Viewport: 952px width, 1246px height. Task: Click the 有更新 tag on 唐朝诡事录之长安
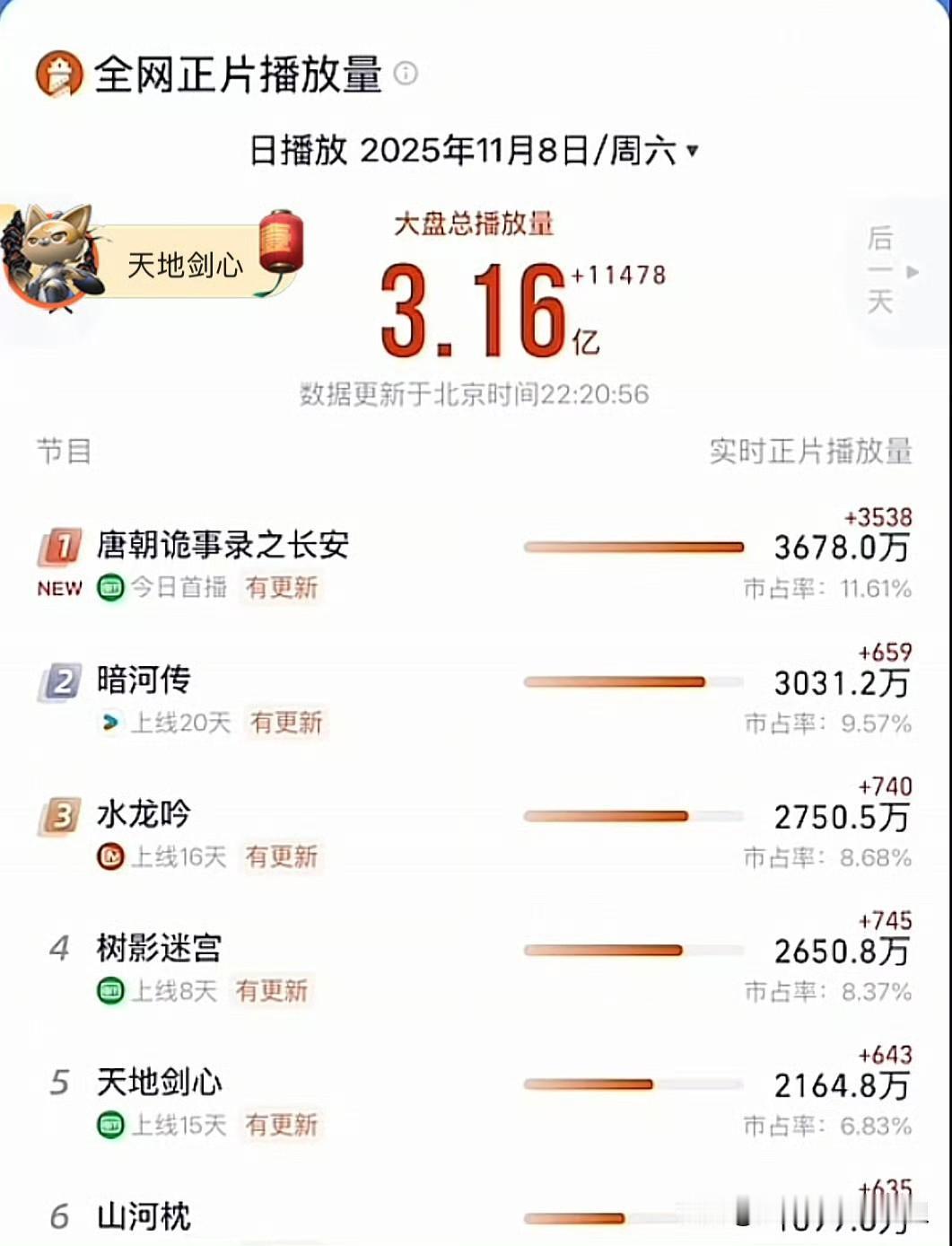[281, 588]
